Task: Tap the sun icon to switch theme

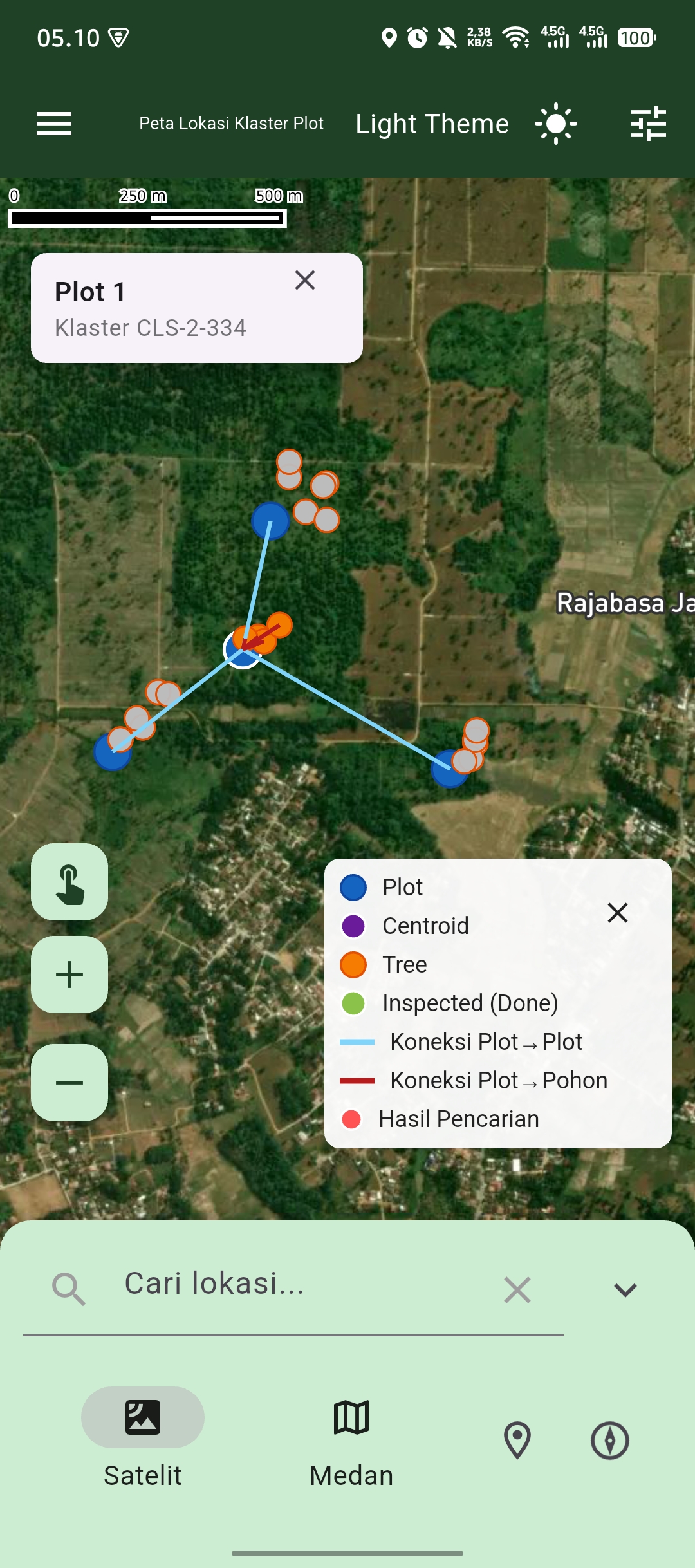Action: coord(555,123)
